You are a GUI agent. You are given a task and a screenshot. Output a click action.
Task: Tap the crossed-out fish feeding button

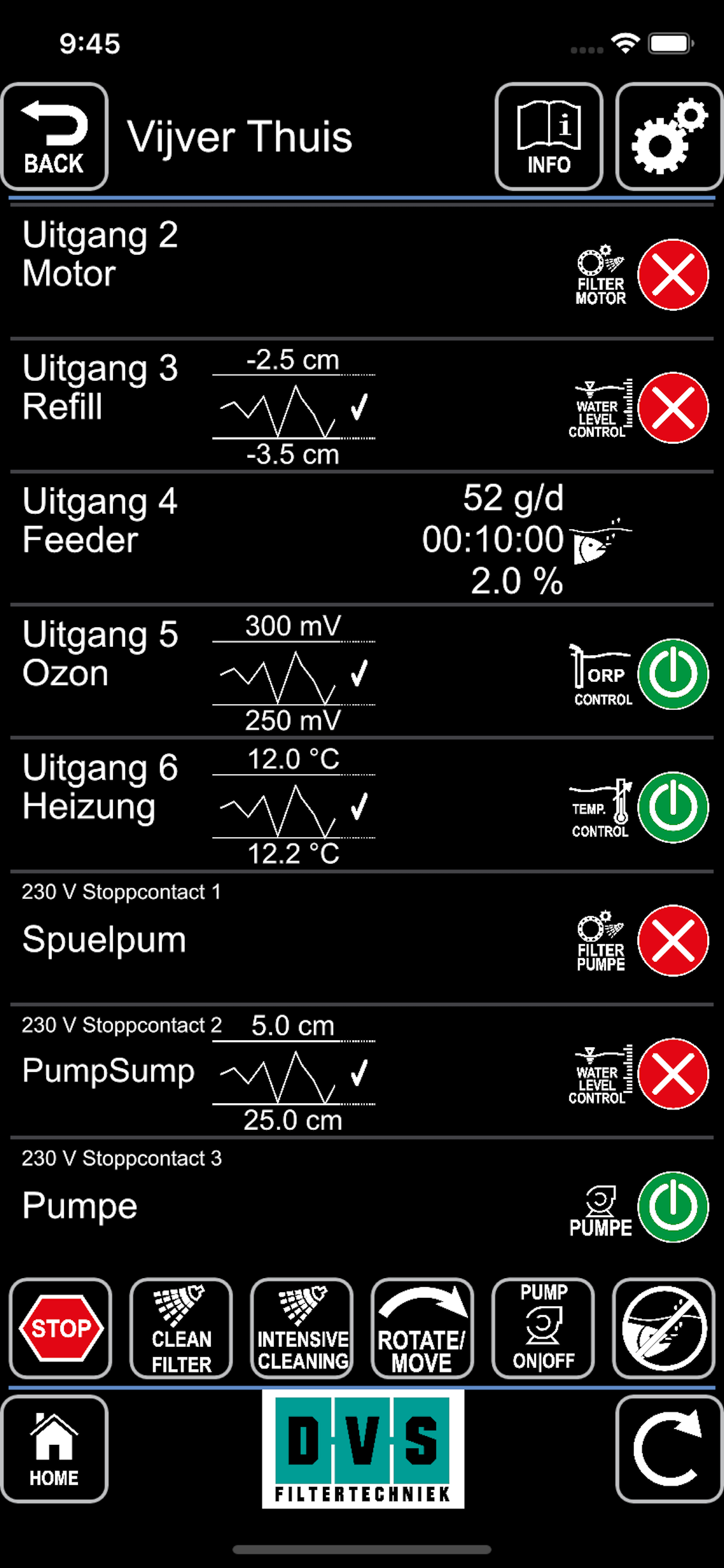[663, 1328]
